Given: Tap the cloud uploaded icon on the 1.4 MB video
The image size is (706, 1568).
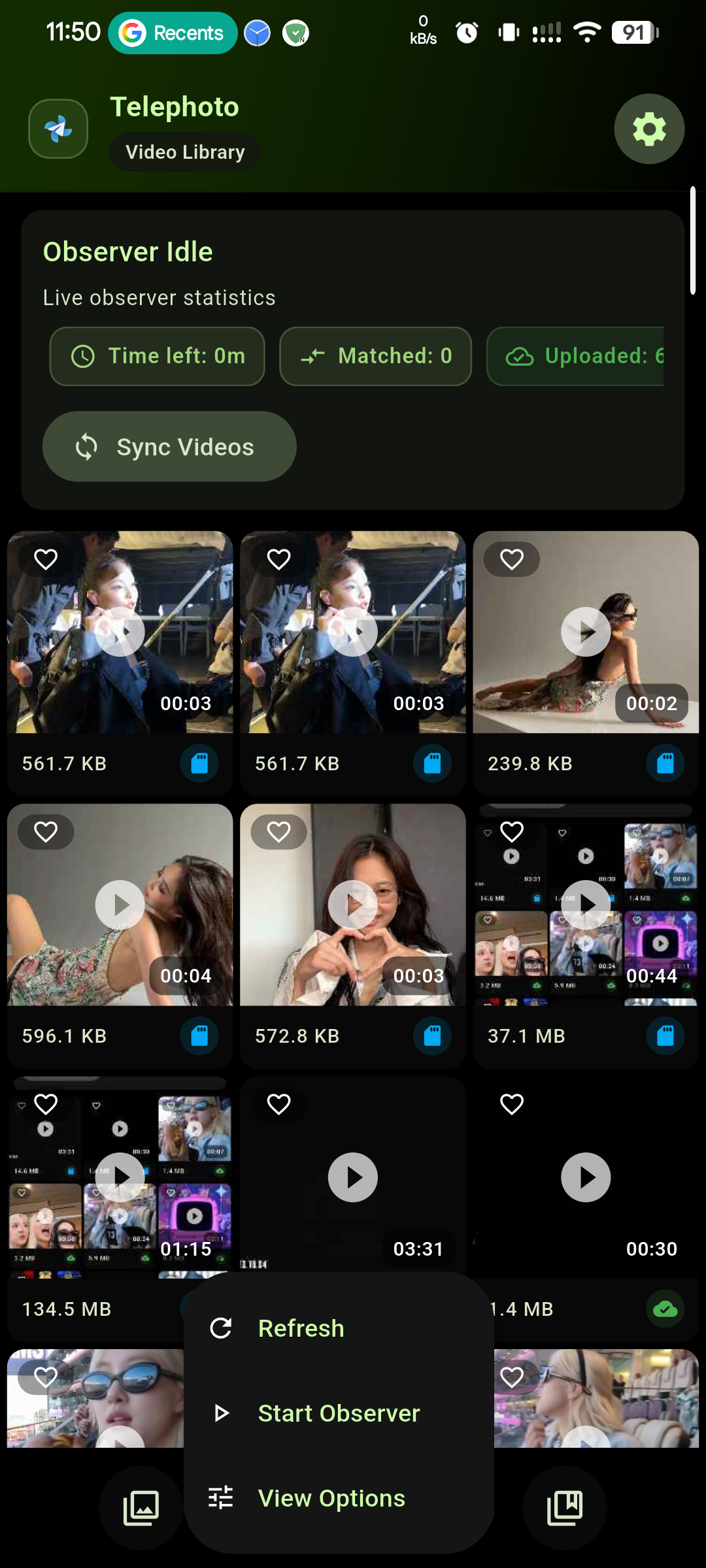Looking at the screenshot, I should pos(665,1309).
